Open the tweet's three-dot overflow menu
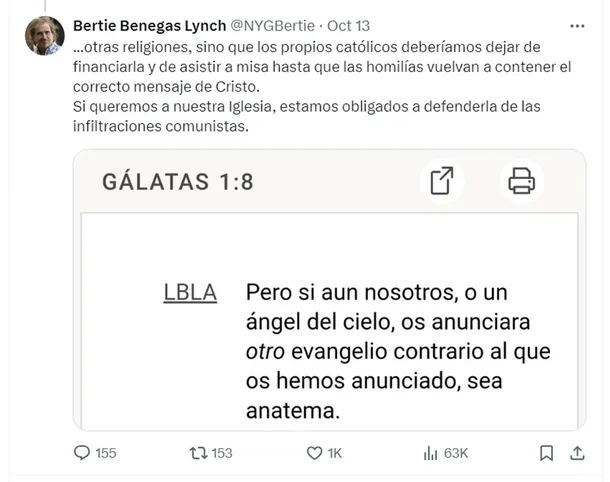This screenshot has width=610, height=482. click(577, 25)
